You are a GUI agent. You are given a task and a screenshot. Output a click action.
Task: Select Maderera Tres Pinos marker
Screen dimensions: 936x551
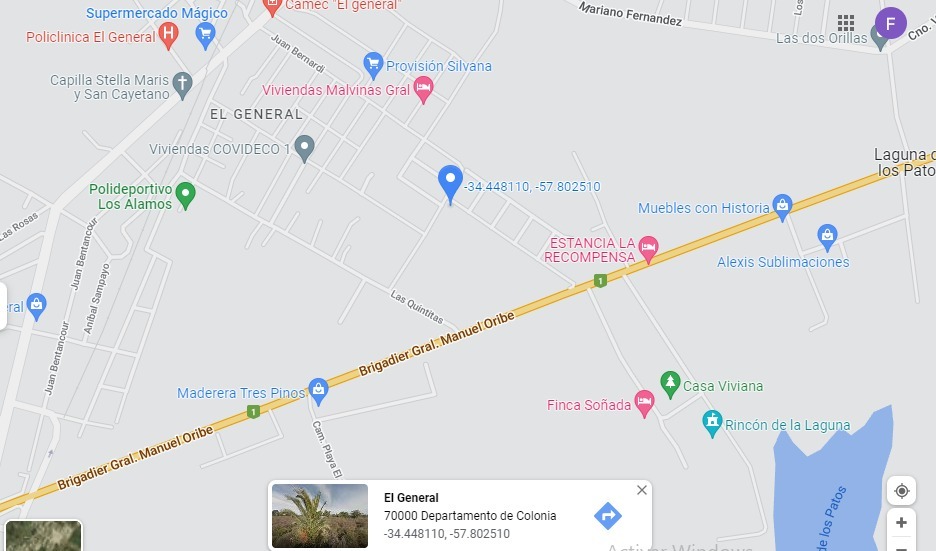319,389
